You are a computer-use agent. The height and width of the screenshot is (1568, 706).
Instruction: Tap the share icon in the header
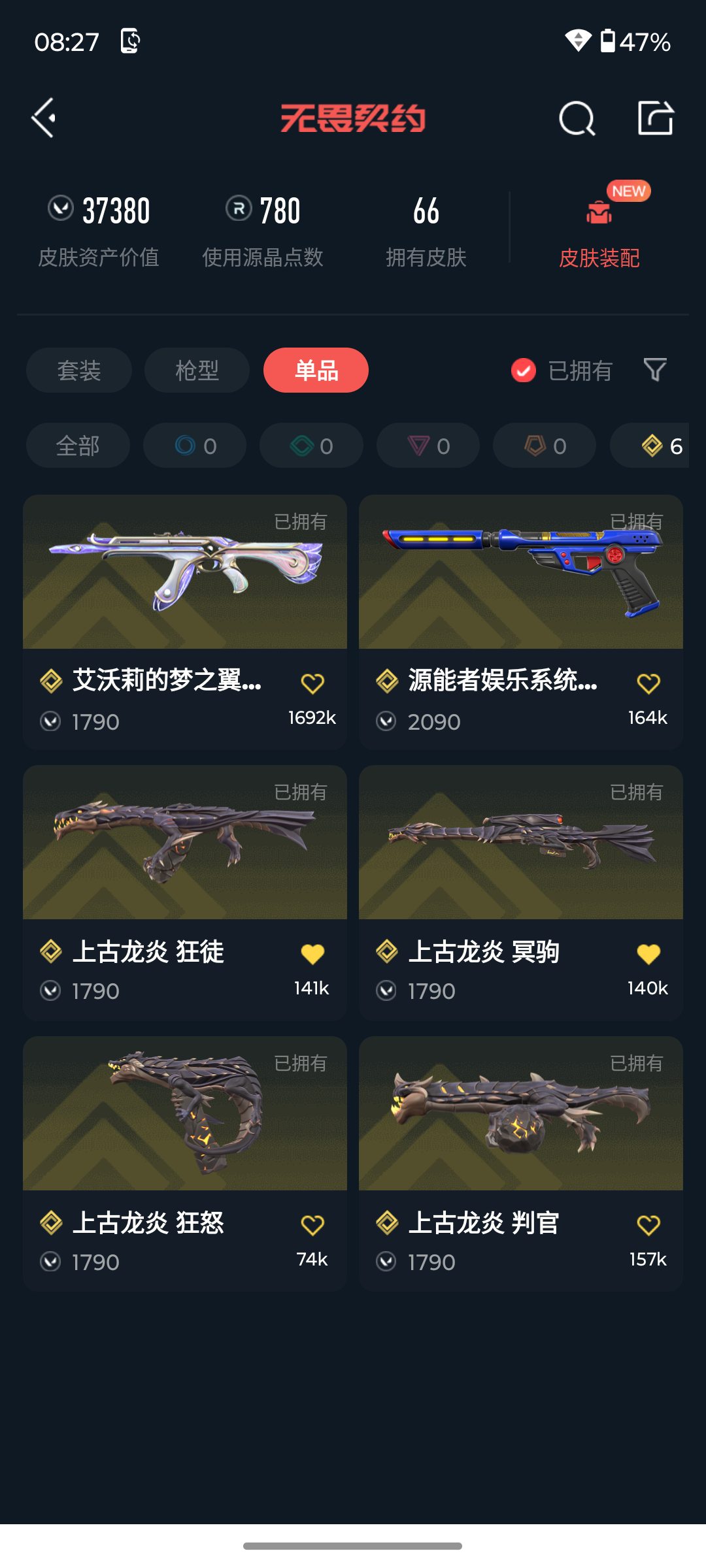(x=655, y=118)
